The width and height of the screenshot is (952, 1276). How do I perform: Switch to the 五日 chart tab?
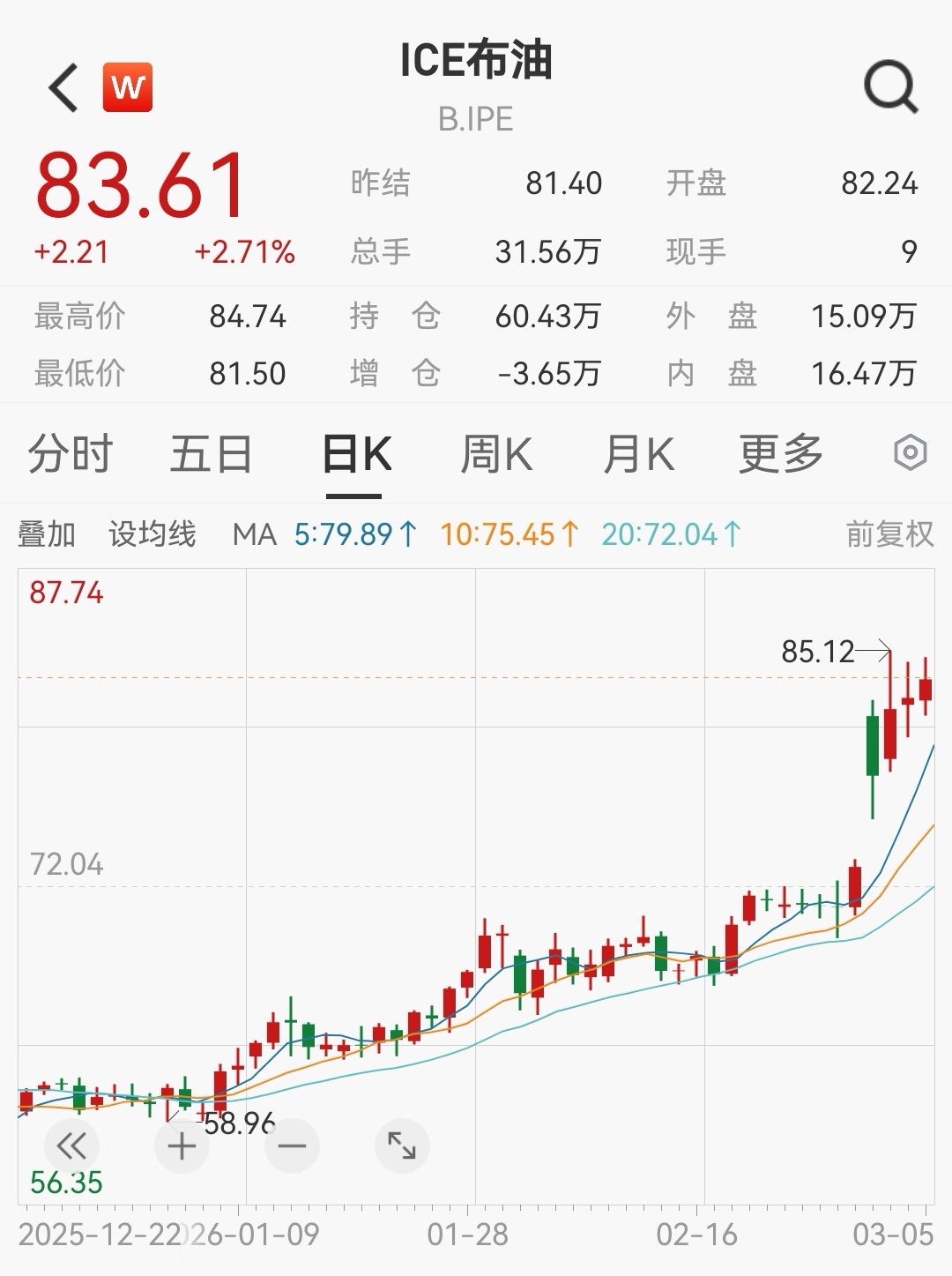[x=211, y=455]
